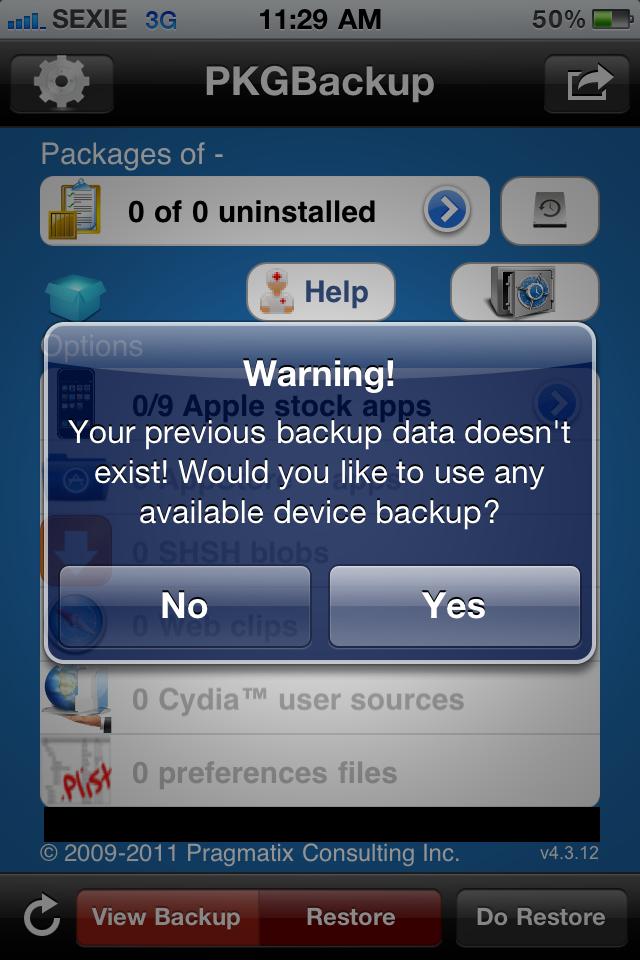The image size is (640, 960).
Task: Tap the Do Restore button
Action: [x=541, y=917]
